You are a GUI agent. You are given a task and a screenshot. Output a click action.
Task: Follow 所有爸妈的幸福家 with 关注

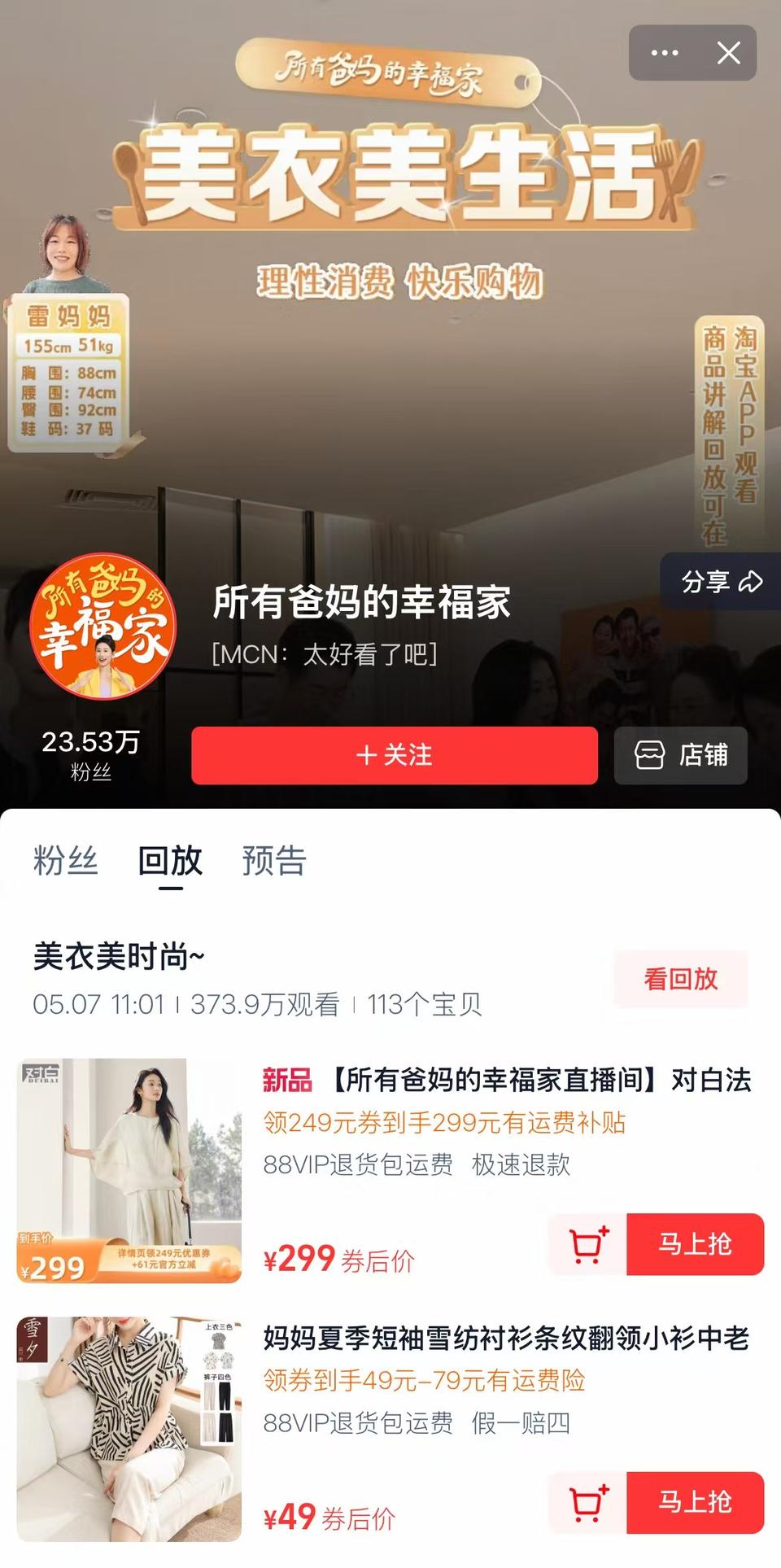395,755
